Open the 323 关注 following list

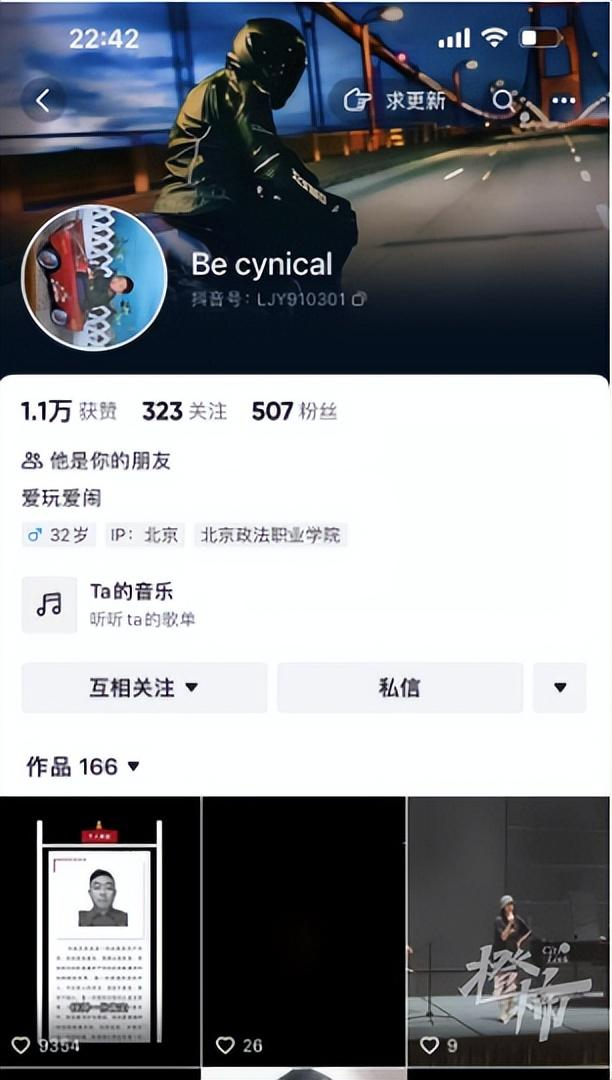(x=184, y=411)
